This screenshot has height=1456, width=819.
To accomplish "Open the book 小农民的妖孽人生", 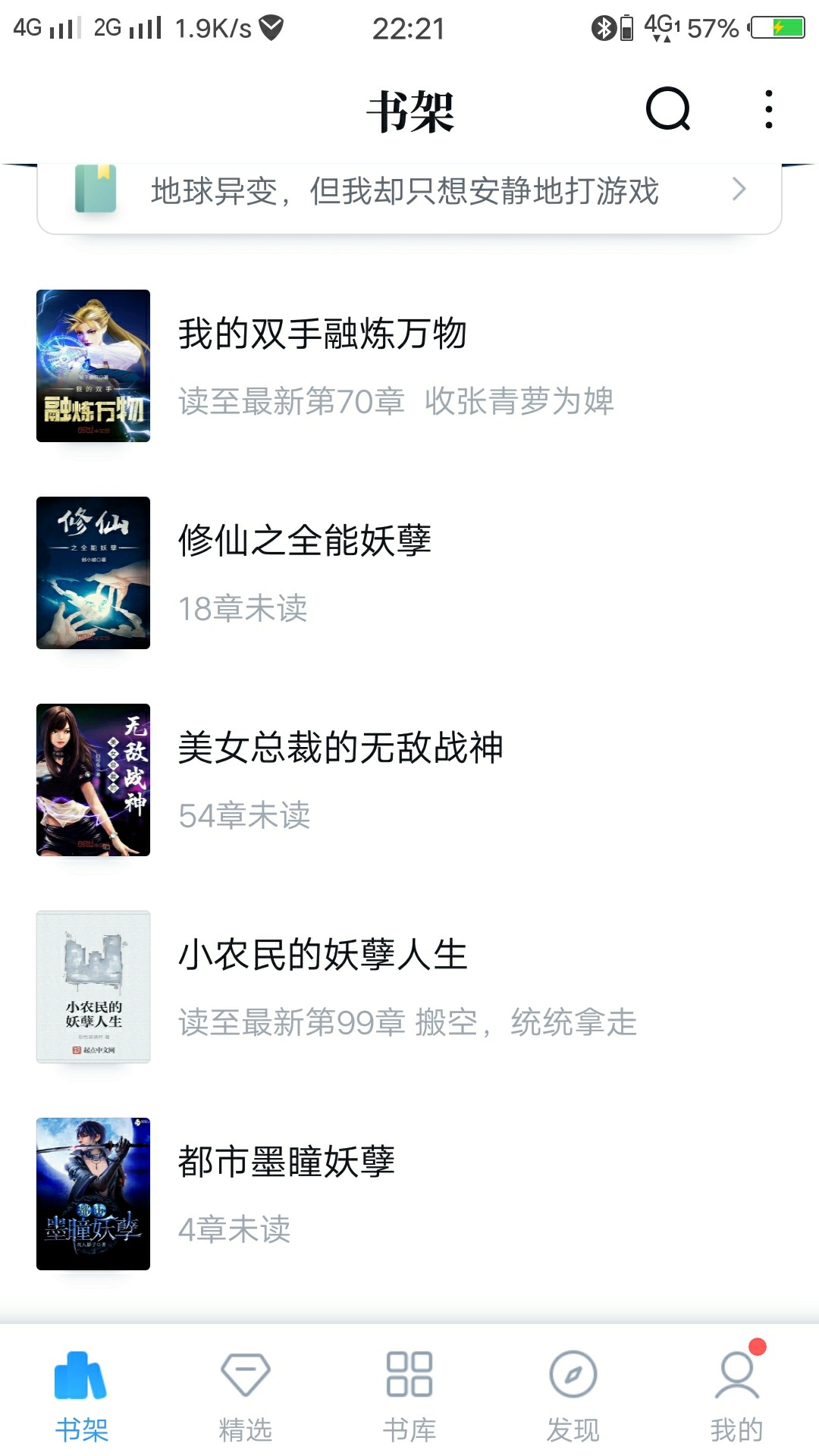I will click(x=409, y=987).
